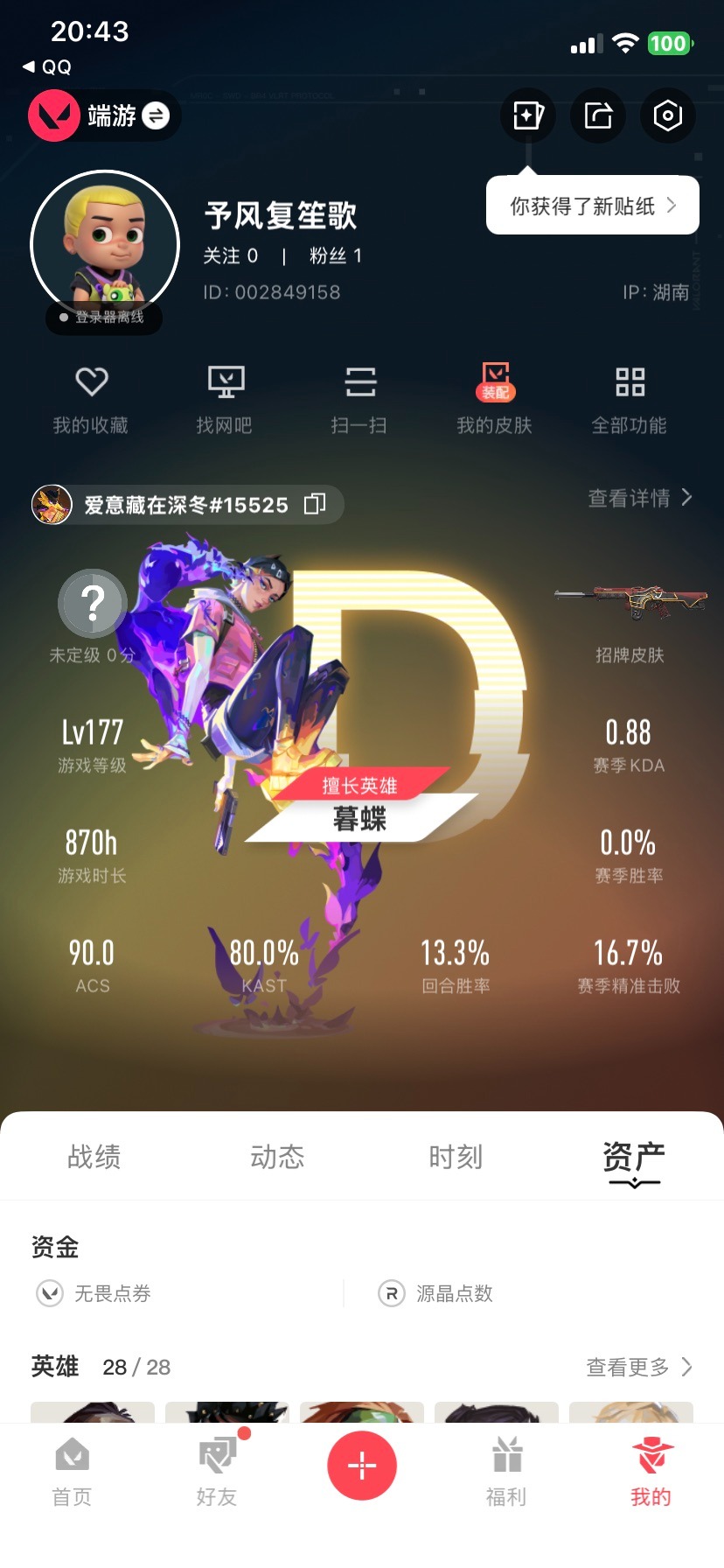
Task: Open 好友 friends tab
Action: [217, 1472]
